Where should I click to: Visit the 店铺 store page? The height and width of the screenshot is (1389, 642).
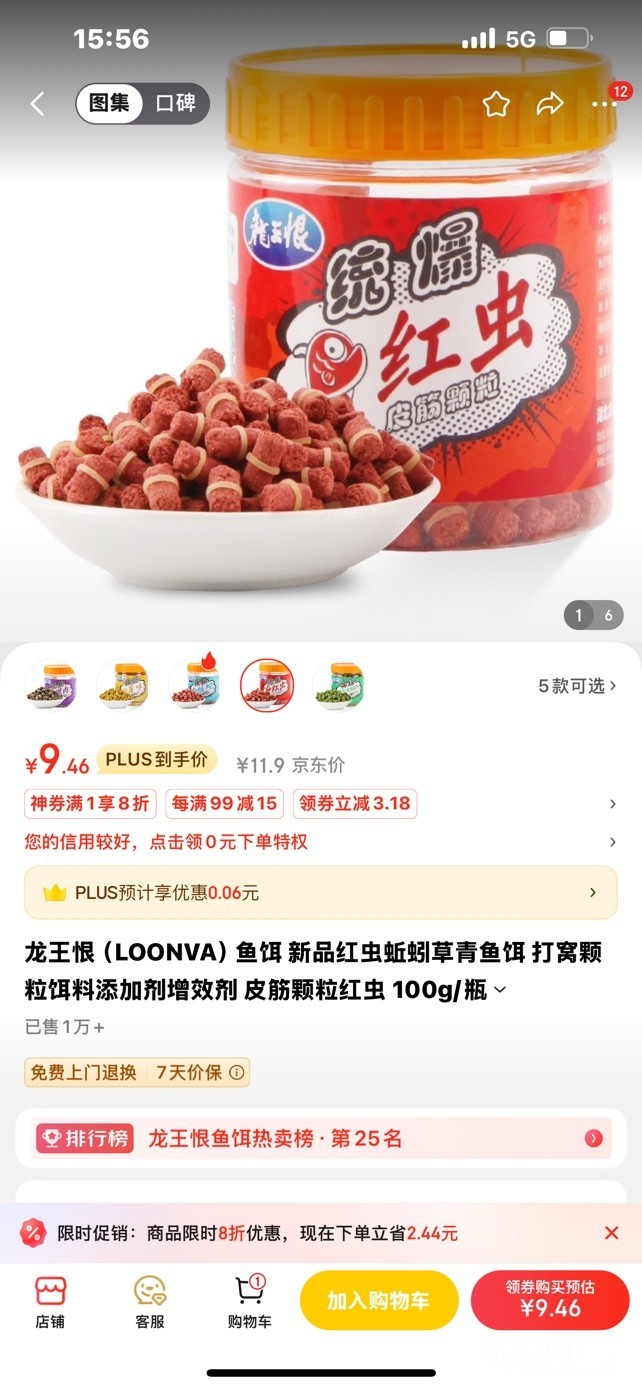(x=50, y=1301)
